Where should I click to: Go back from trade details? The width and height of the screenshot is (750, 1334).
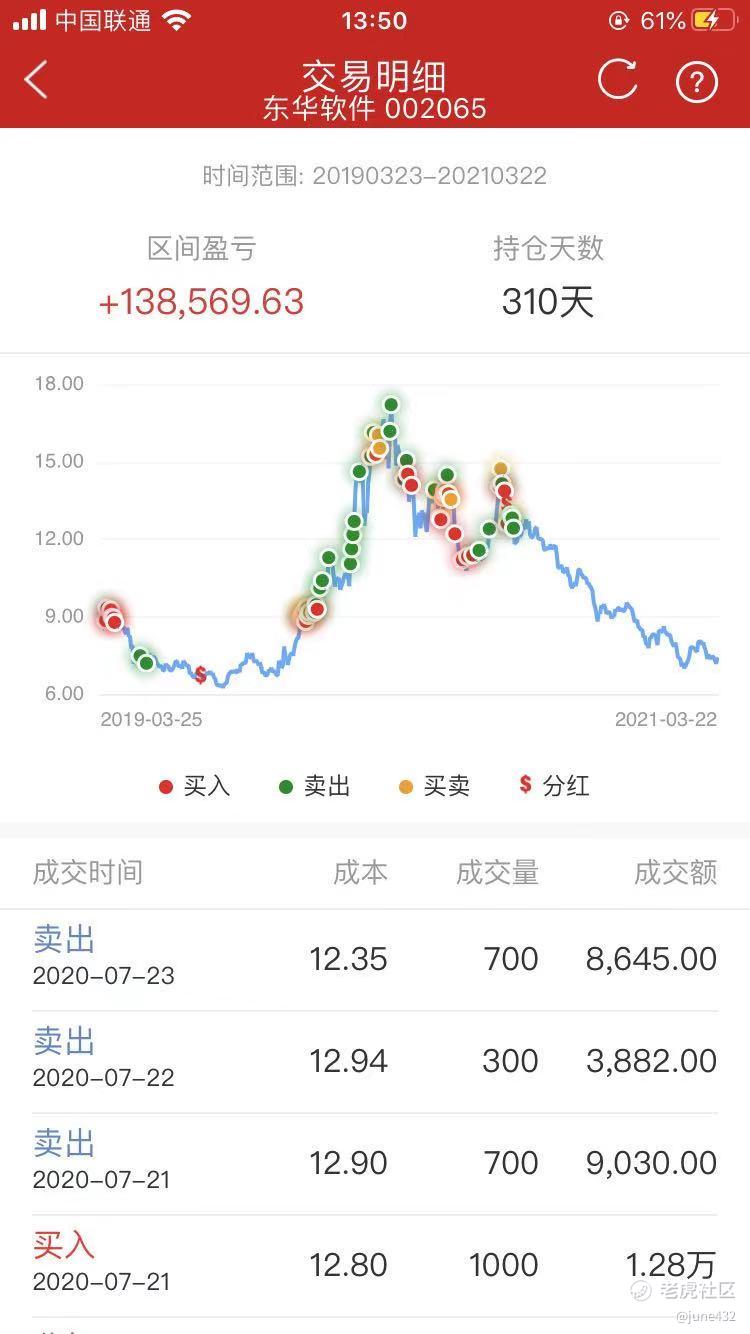36,80
